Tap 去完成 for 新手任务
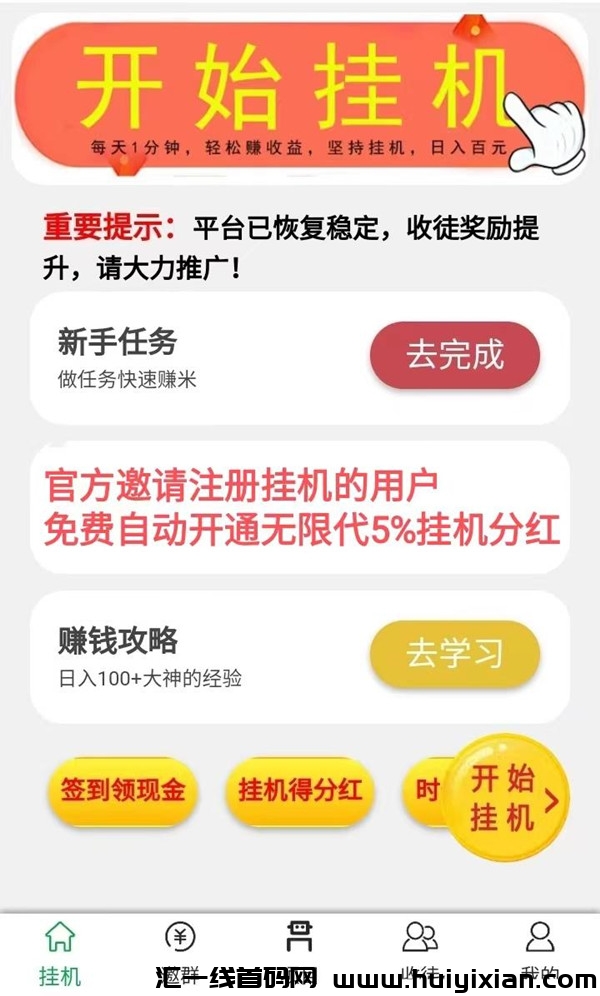 455,355
